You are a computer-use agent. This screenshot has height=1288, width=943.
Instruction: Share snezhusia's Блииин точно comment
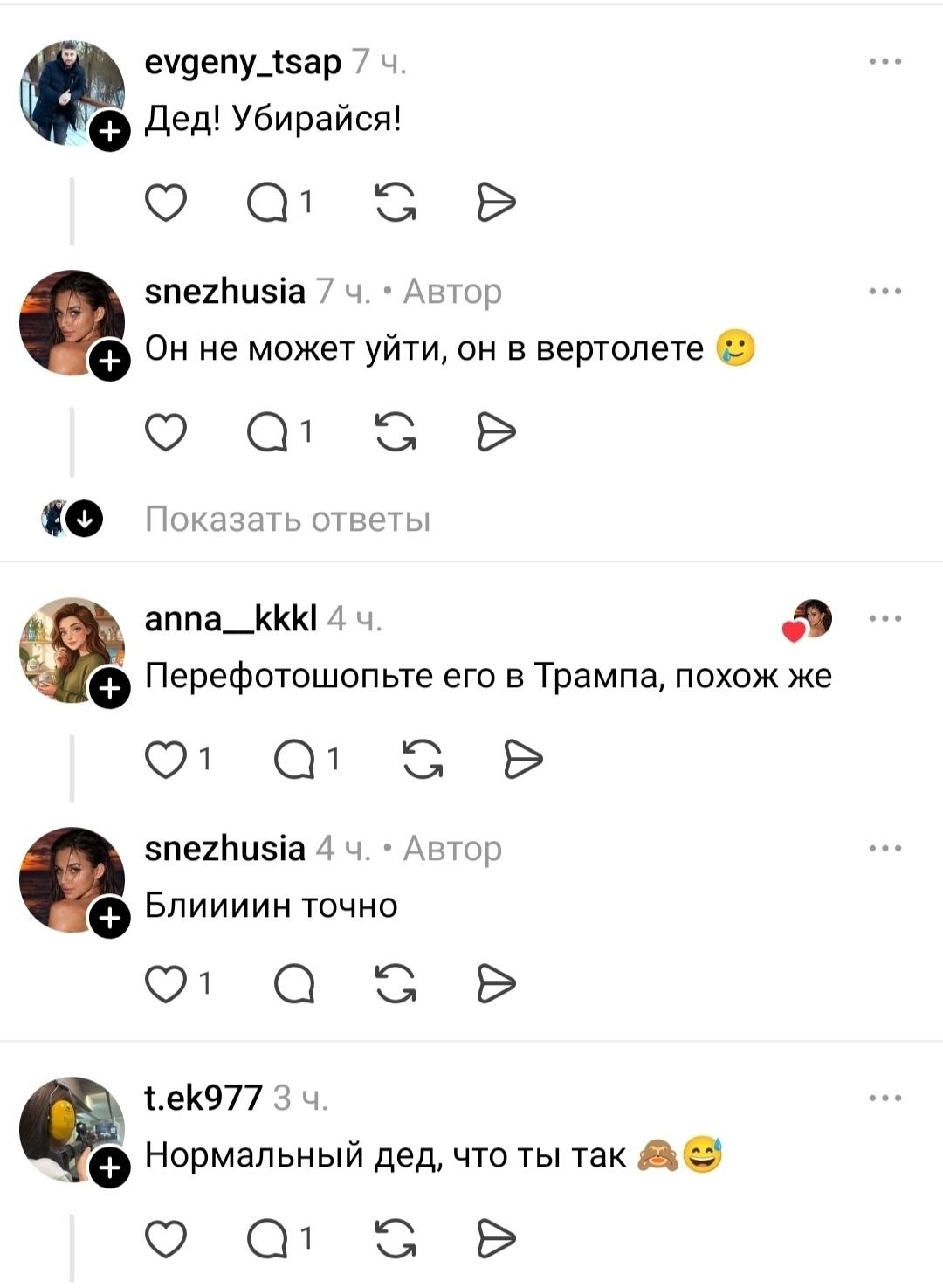pyautogui.click(x=497, y=984)
